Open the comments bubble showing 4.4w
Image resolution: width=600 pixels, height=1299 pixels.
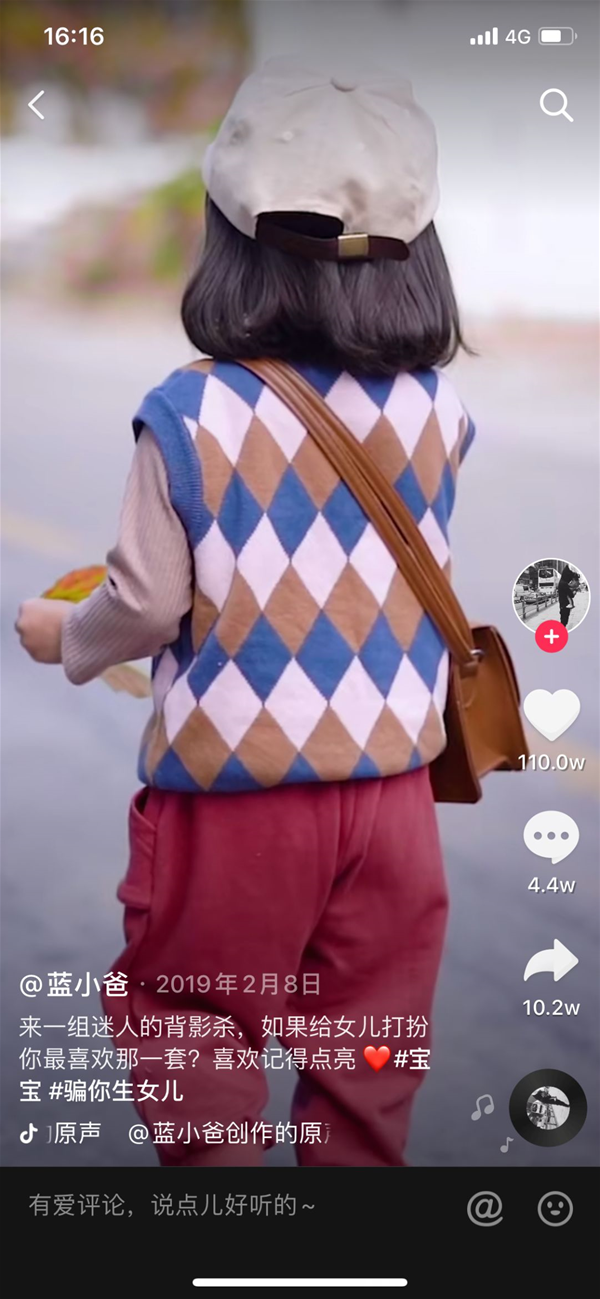click(x=551, y=838)
